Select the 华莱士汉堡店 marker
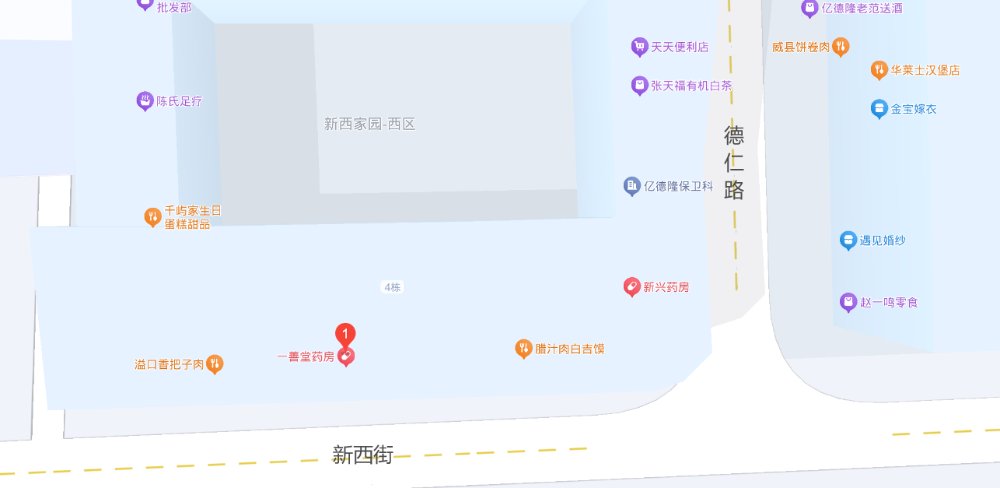 tap(879, 70)
